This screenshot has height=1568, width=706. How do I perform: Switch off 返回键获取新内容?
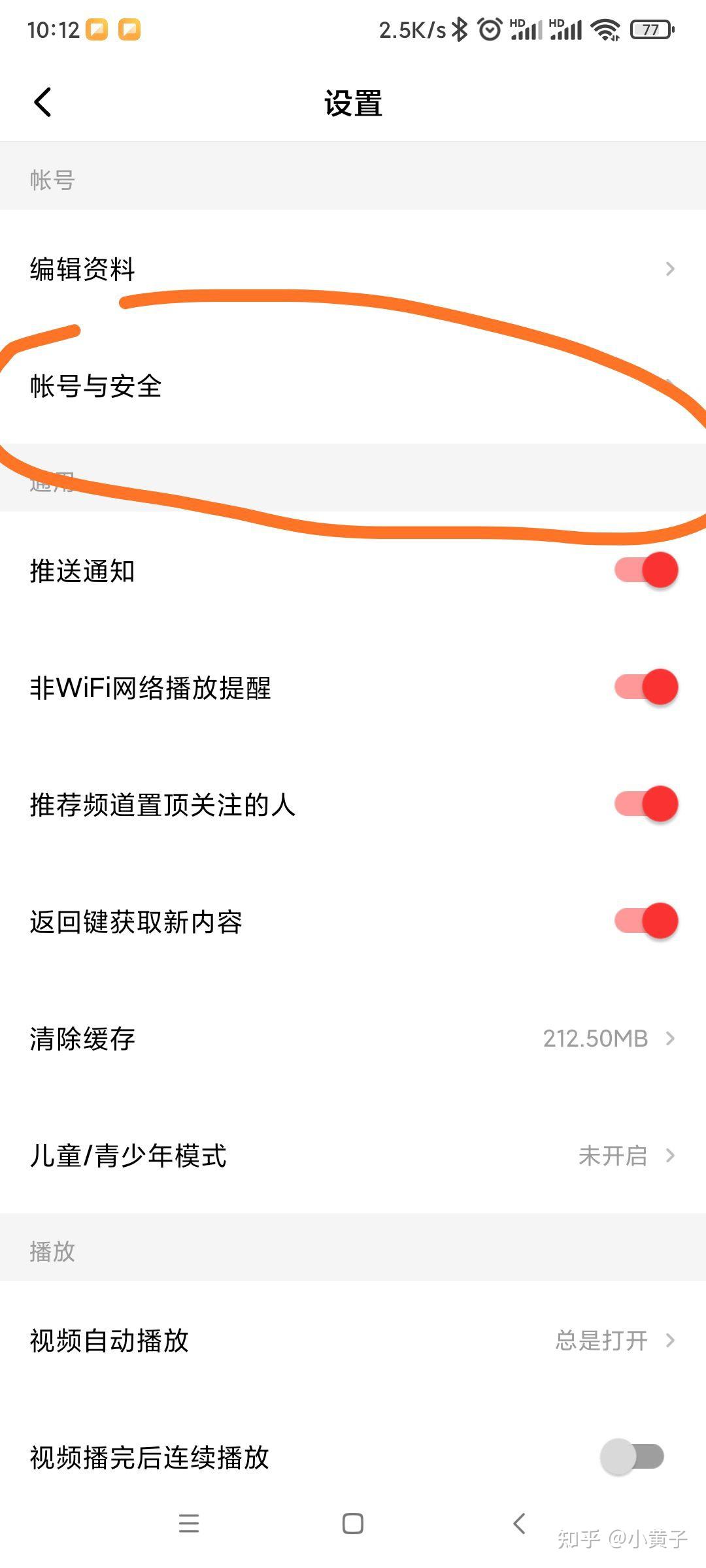(x=645, y=921)
